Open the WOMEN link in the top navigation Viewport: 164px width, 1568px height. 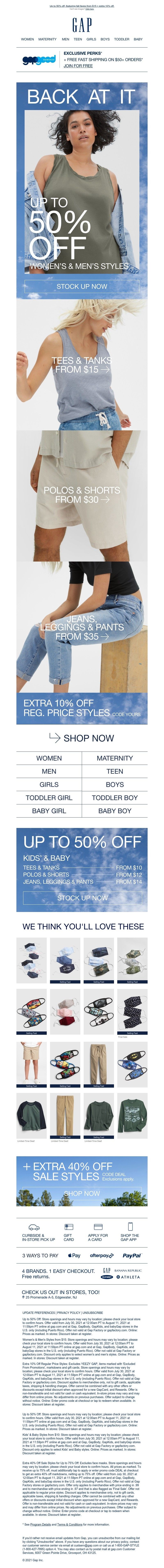tap(27, 39)
